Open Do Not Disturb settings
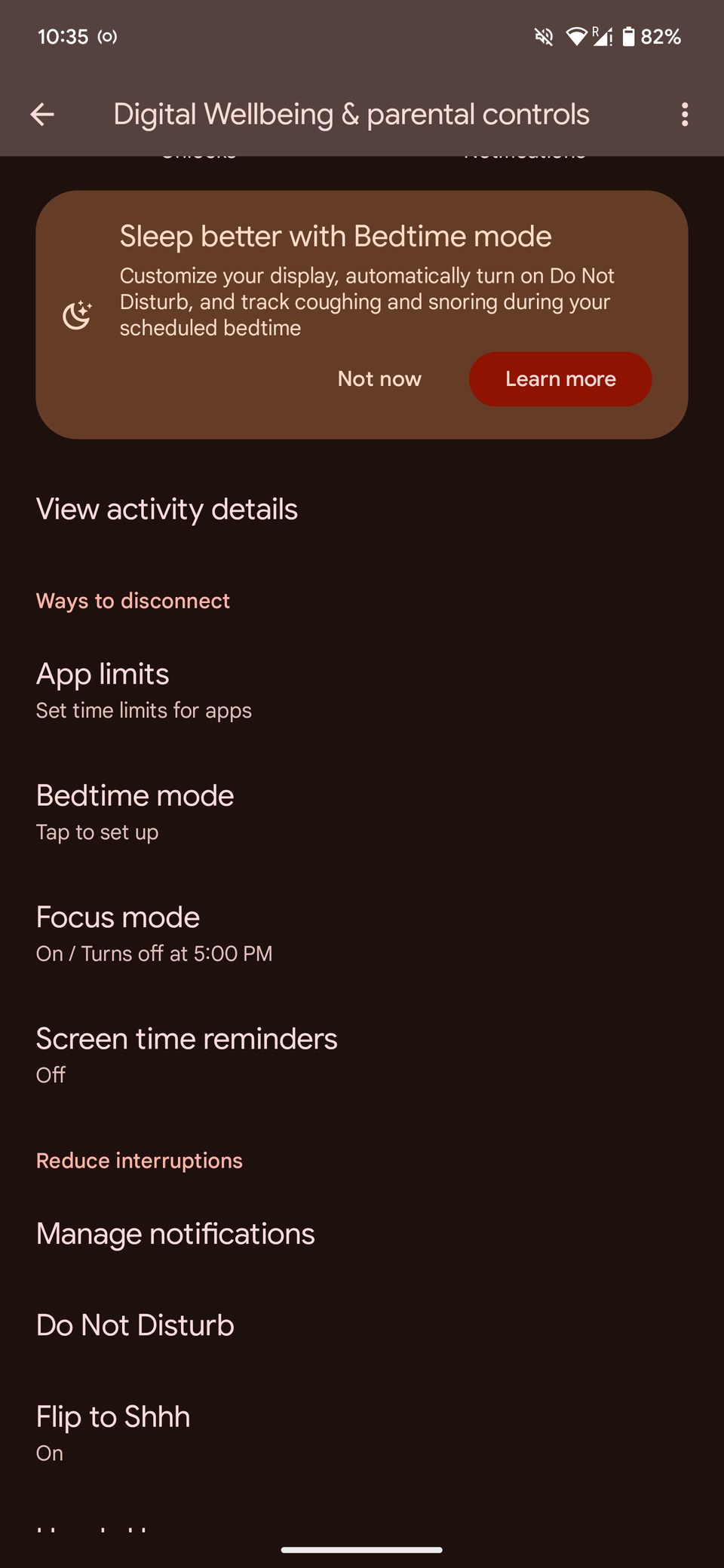Screen dimensions: 724x1568 [x=135, y=1325]
